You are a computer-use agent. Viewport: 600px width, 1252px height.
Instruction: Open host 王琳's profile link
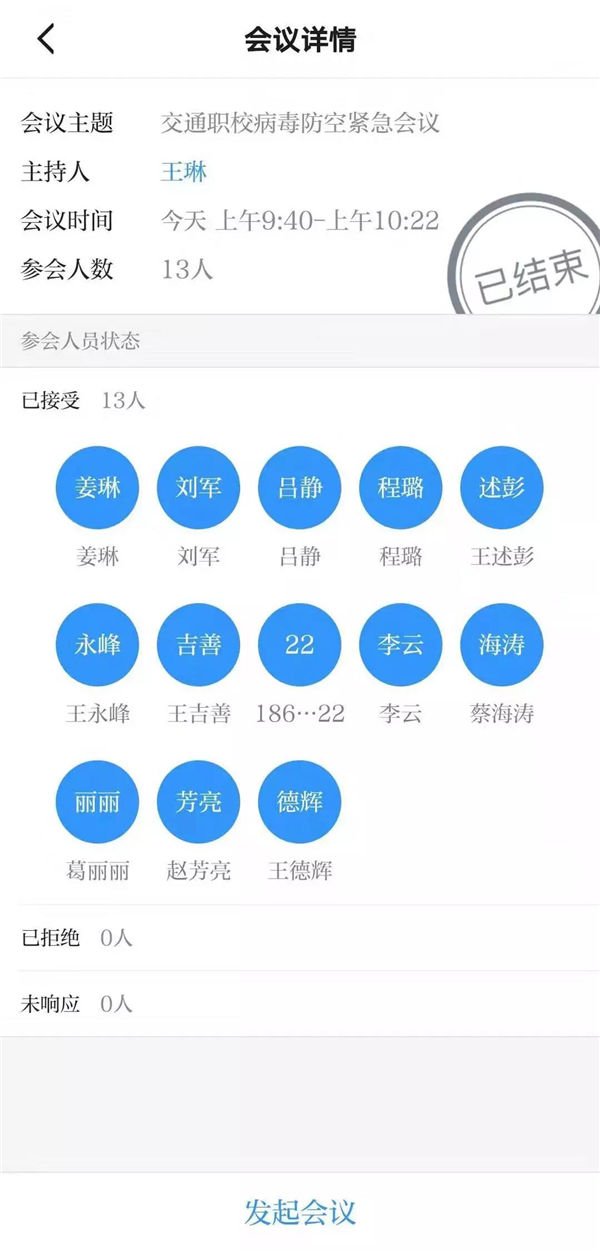[184, 171]
